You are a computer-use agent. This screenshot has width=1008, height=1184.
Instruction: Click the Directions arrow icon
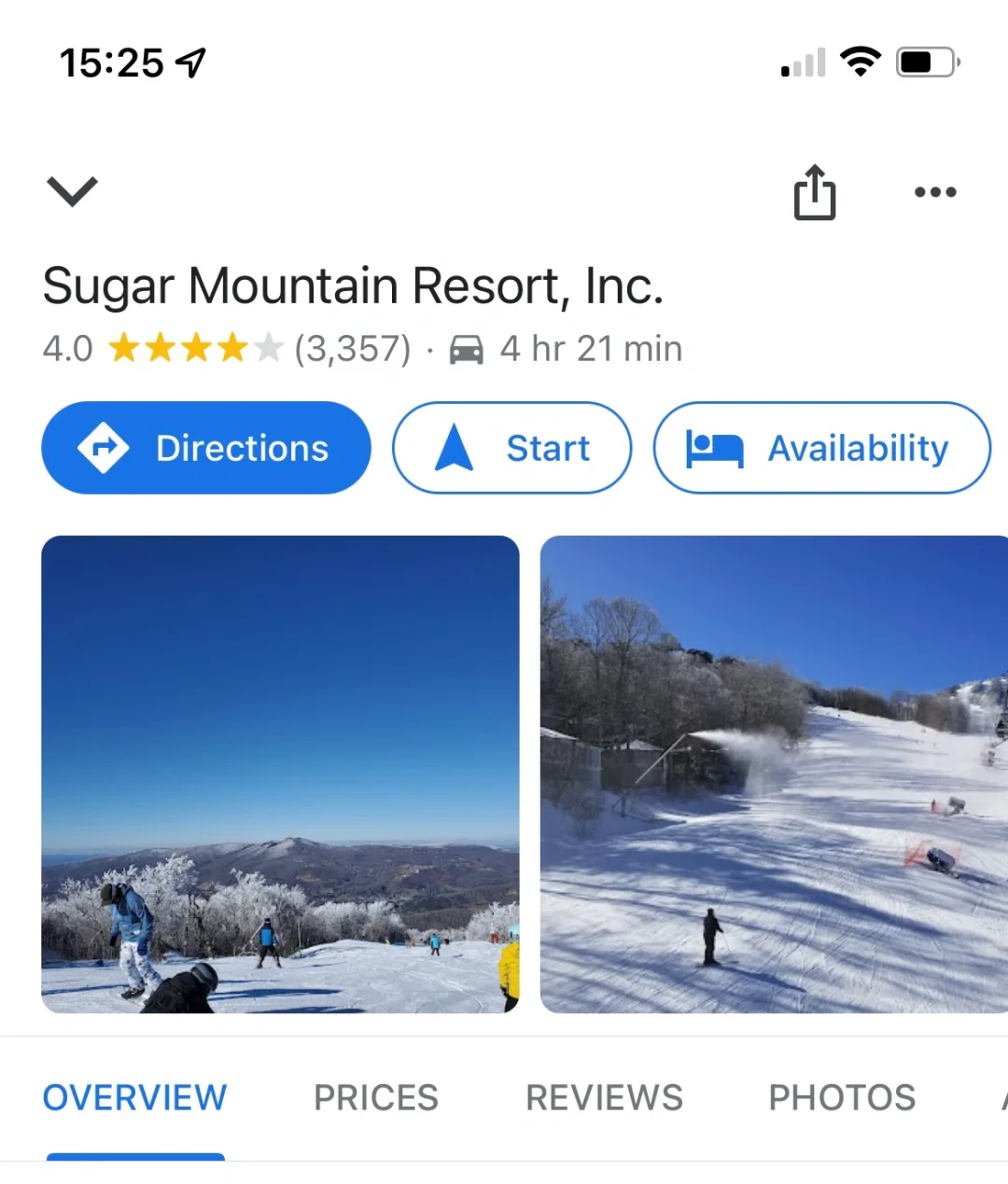[105, 447]
